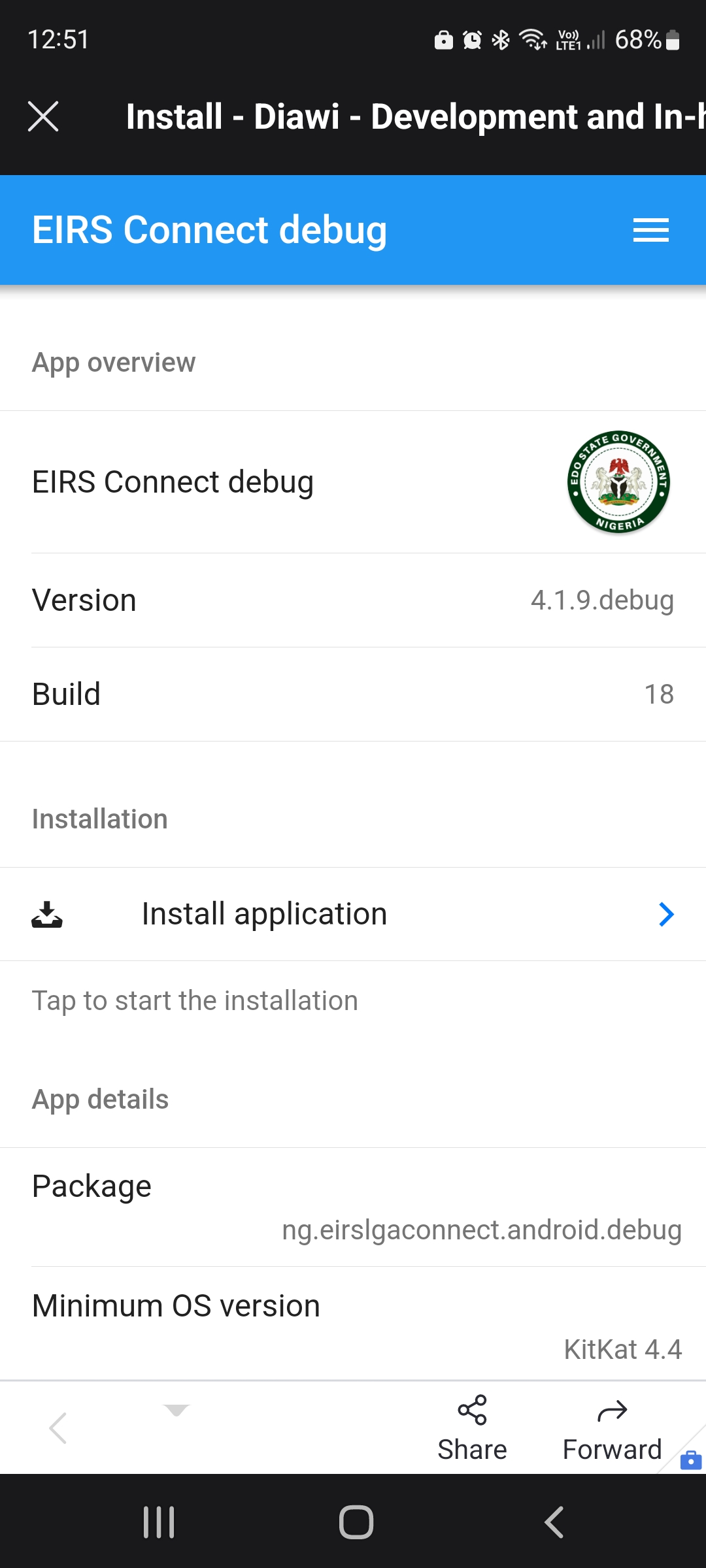Tap the Forward button

tap(612, 1428)
